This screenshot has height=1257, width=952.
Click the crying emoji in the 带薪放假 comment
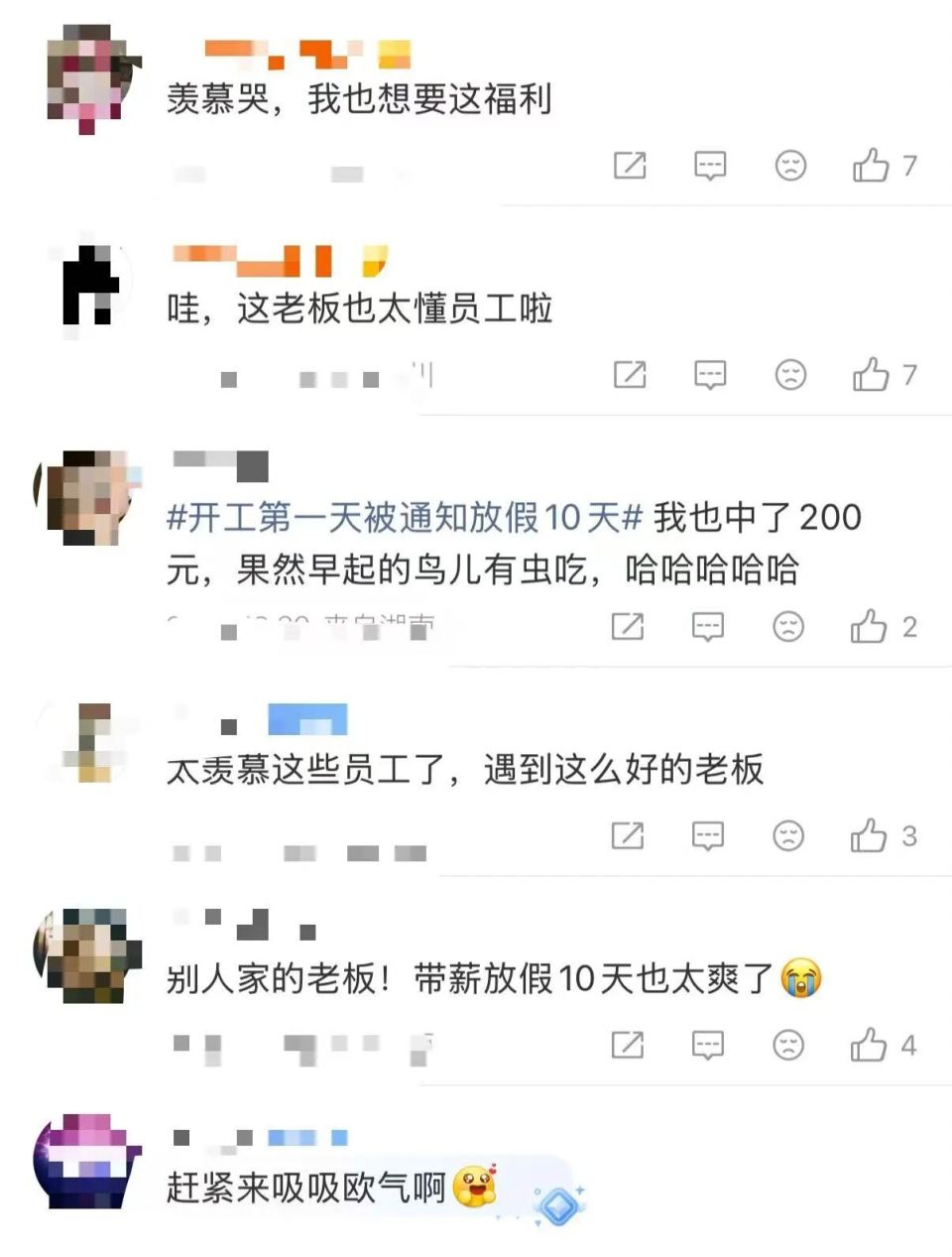point(800,977)
